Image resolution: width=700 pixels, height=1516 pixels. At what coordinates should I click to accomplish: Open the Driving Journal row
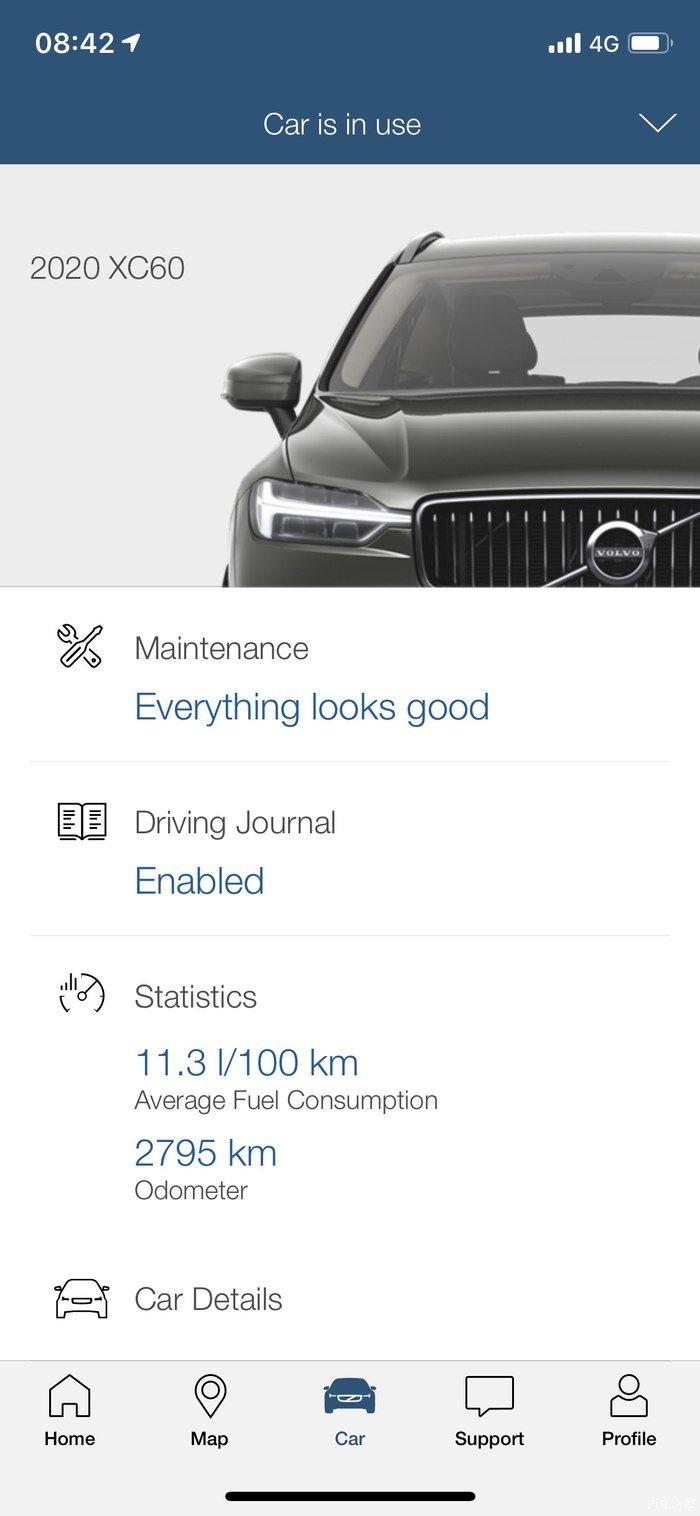[x=235, y=851]
